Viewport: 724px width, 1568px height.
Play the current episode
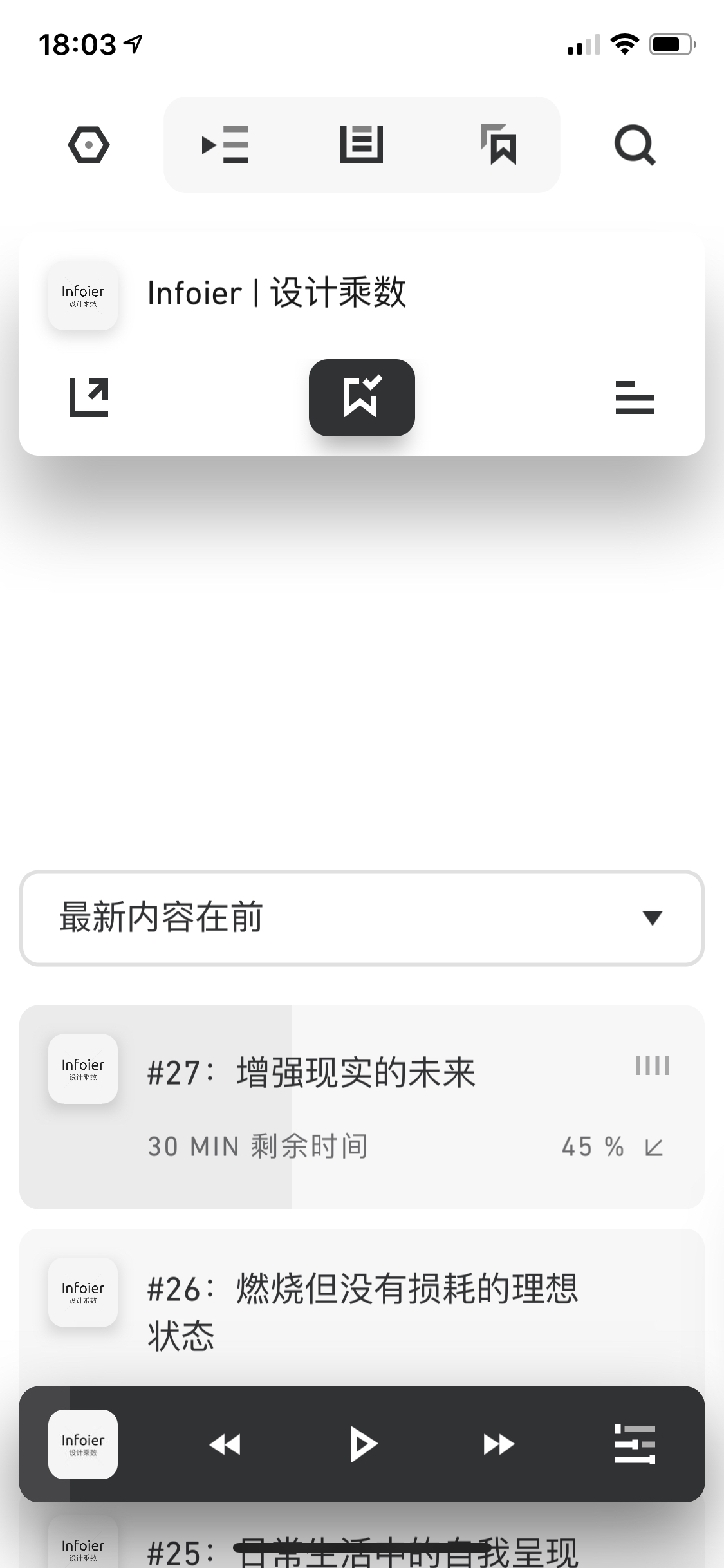pos(363,1444)
